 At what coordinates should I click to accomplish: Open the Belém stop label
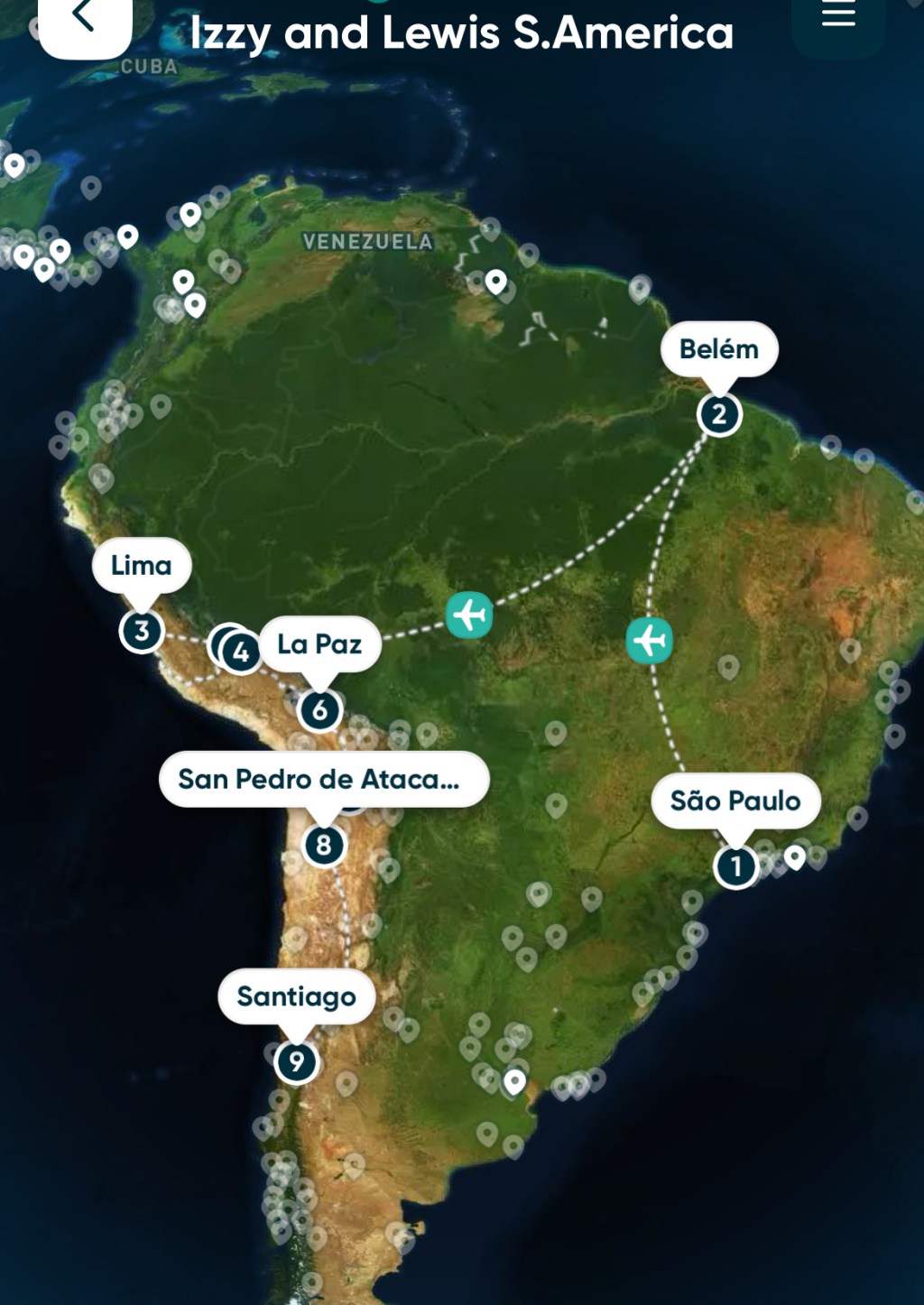(x=719, y=349)
